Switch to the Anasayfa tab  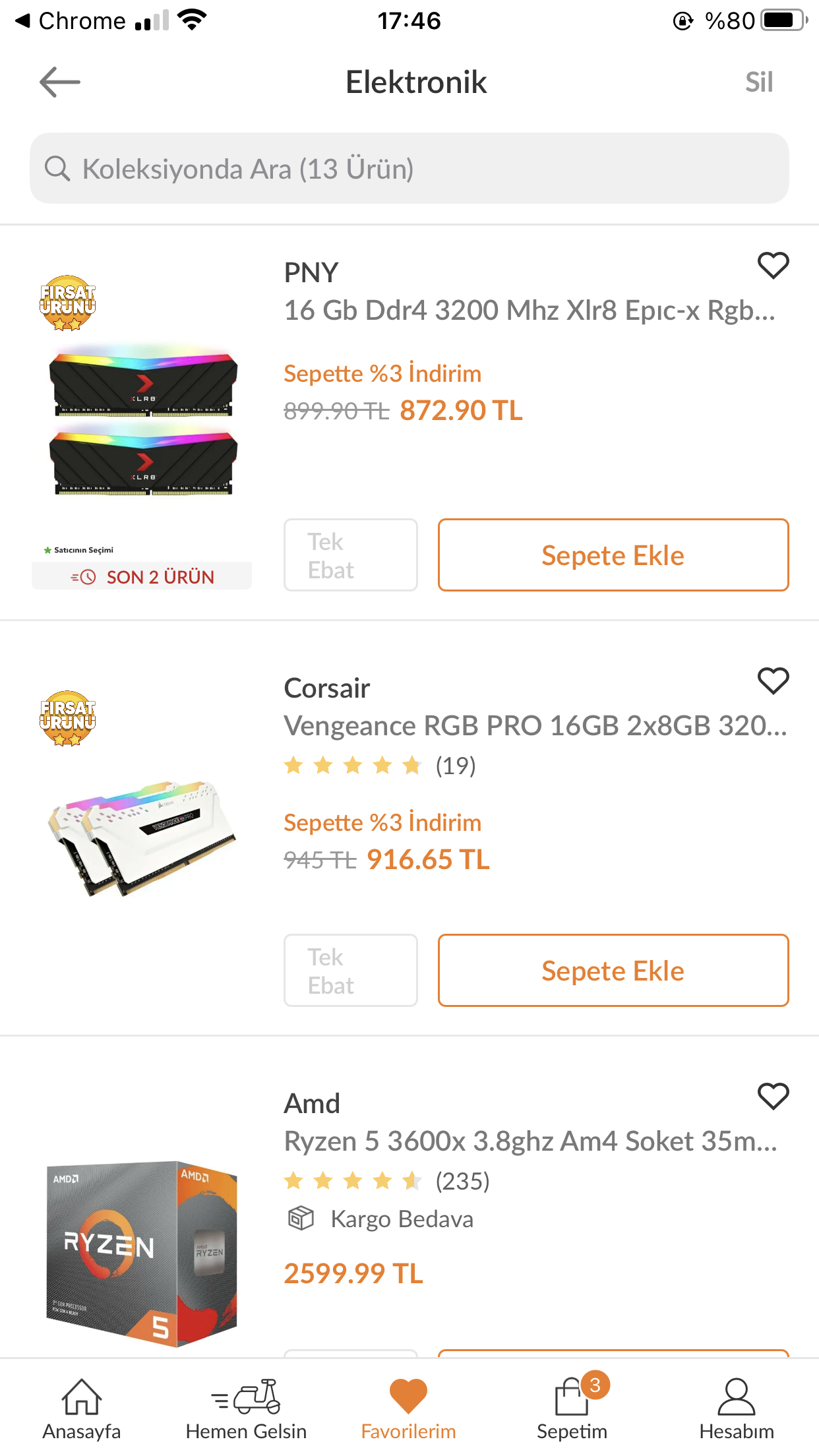coord(82,1409)
